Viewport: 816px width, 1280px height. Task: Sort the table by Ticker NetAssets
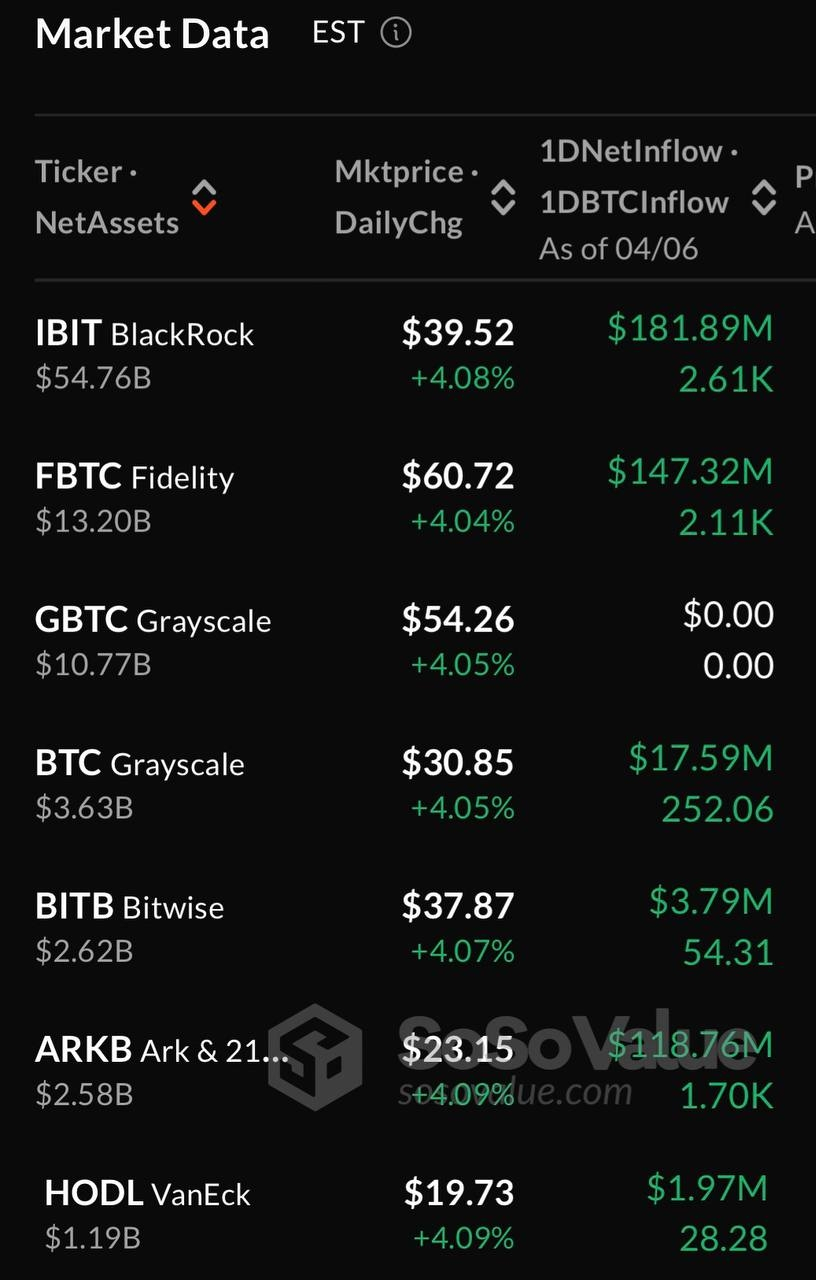pos(204,197)
